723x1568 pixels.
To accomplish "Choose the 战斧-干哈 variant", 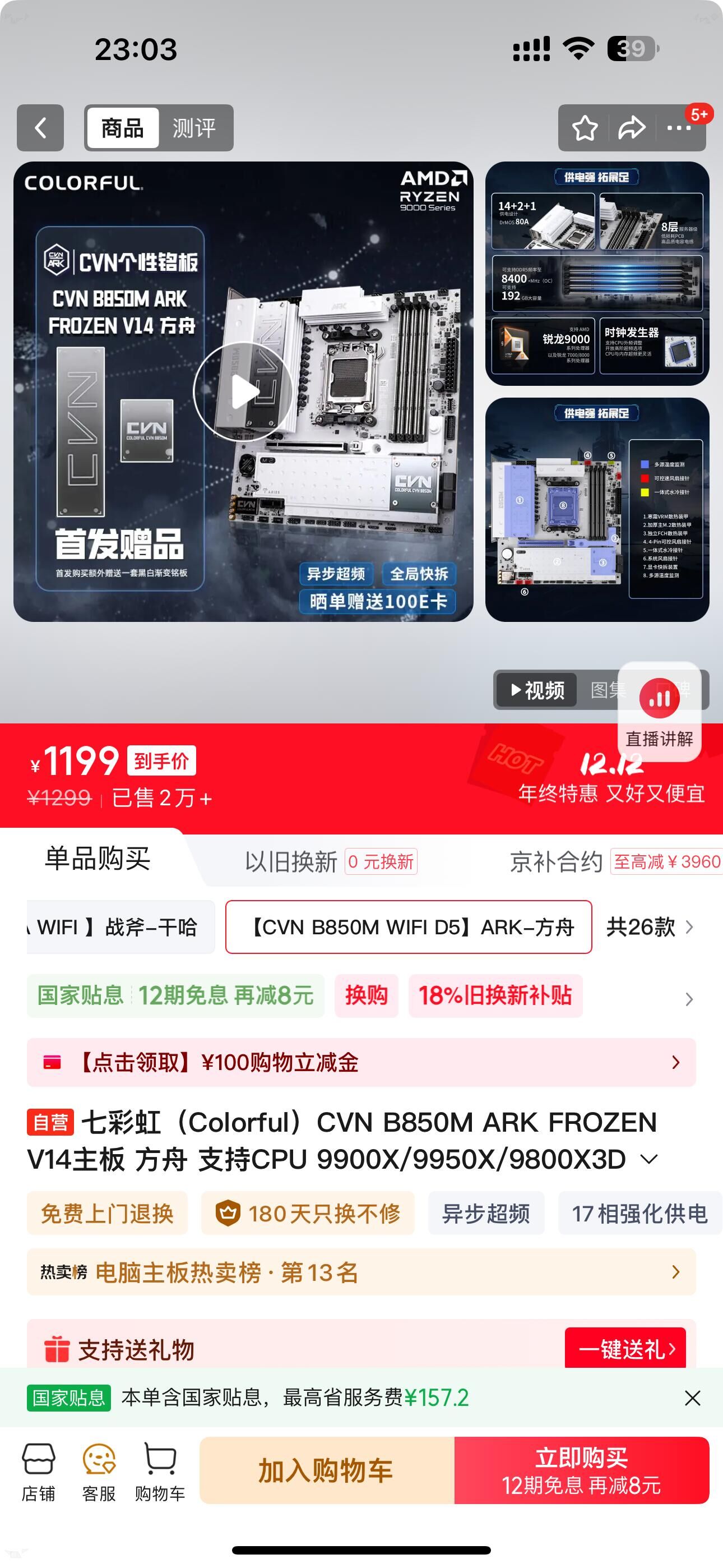I will click(121, 927).
